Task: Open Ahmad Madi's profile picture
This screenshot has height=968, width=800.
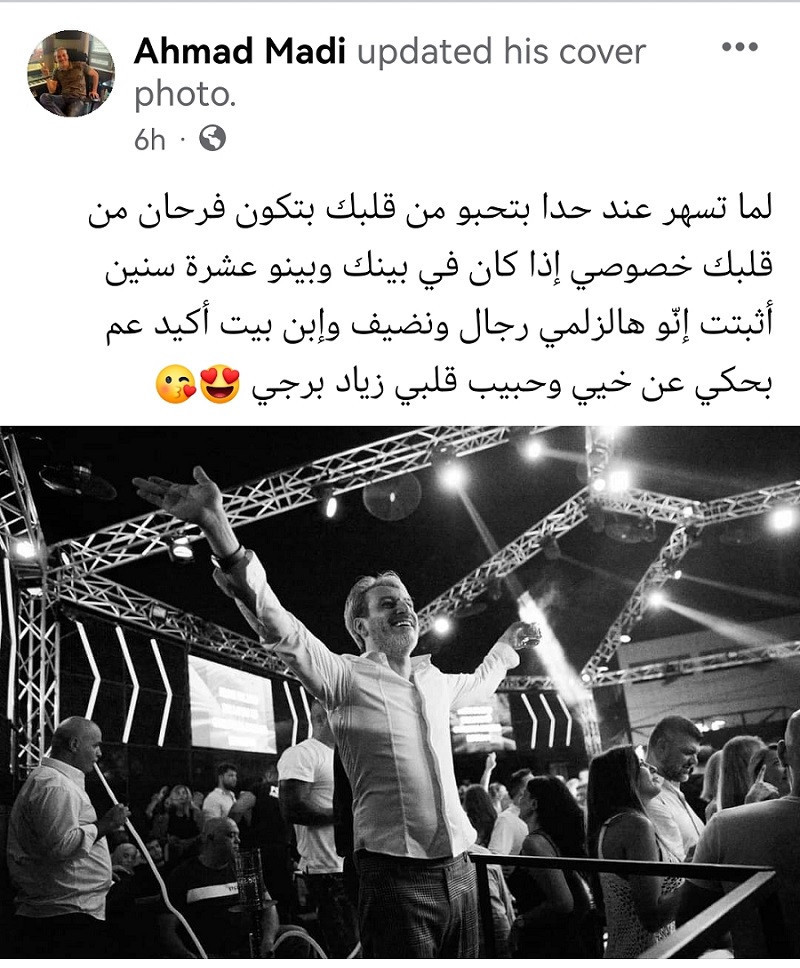Action: pyautogui.click(x=70, y=73)
